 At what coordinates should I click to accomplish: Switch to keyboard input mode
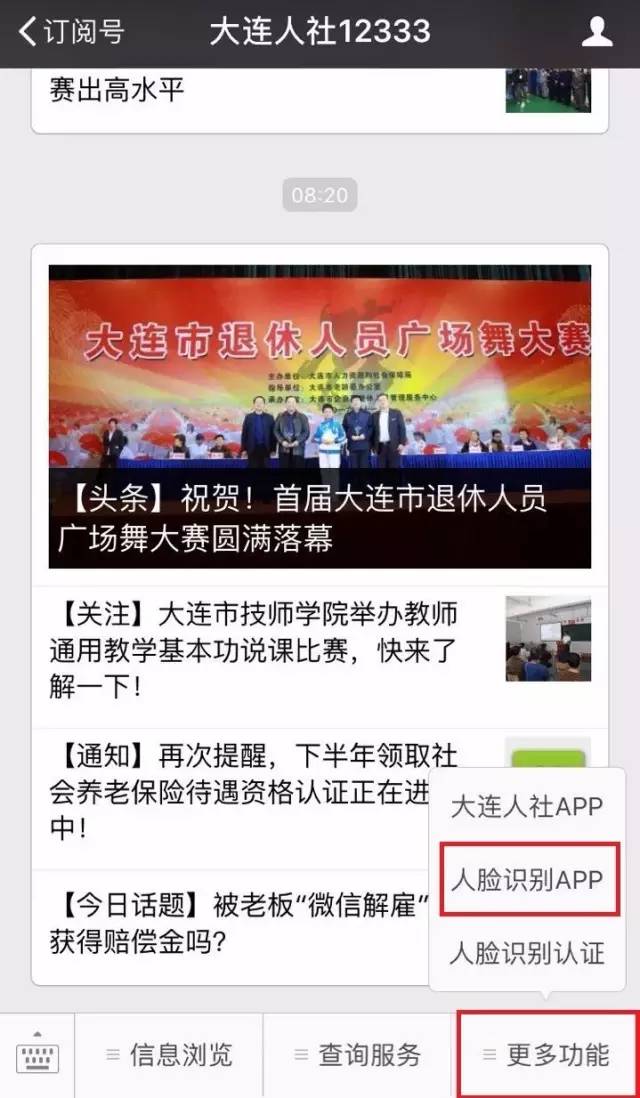37,1055
